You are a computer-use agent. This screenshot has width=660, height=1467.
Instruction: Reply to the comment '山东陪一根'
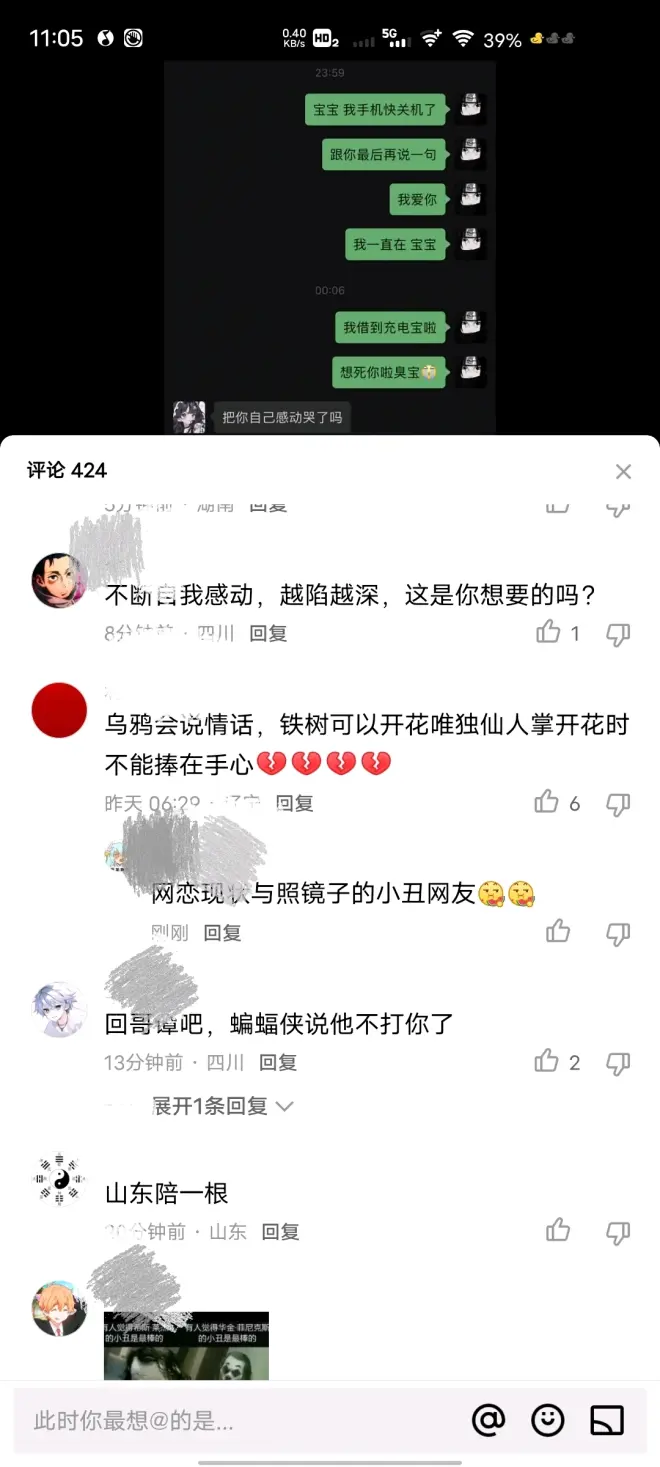tap(281, 1232)
